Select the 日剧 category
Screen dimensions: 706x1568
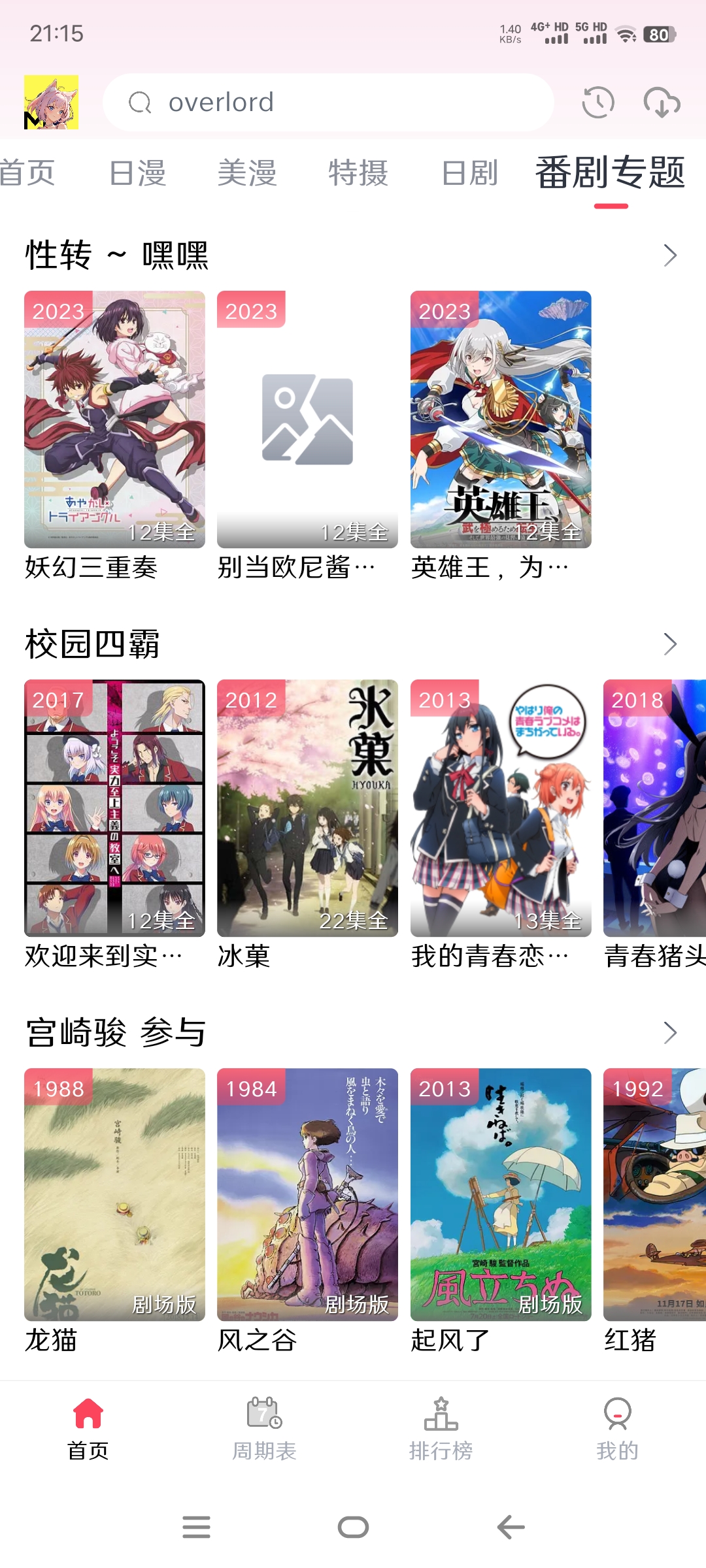point(467,172)
